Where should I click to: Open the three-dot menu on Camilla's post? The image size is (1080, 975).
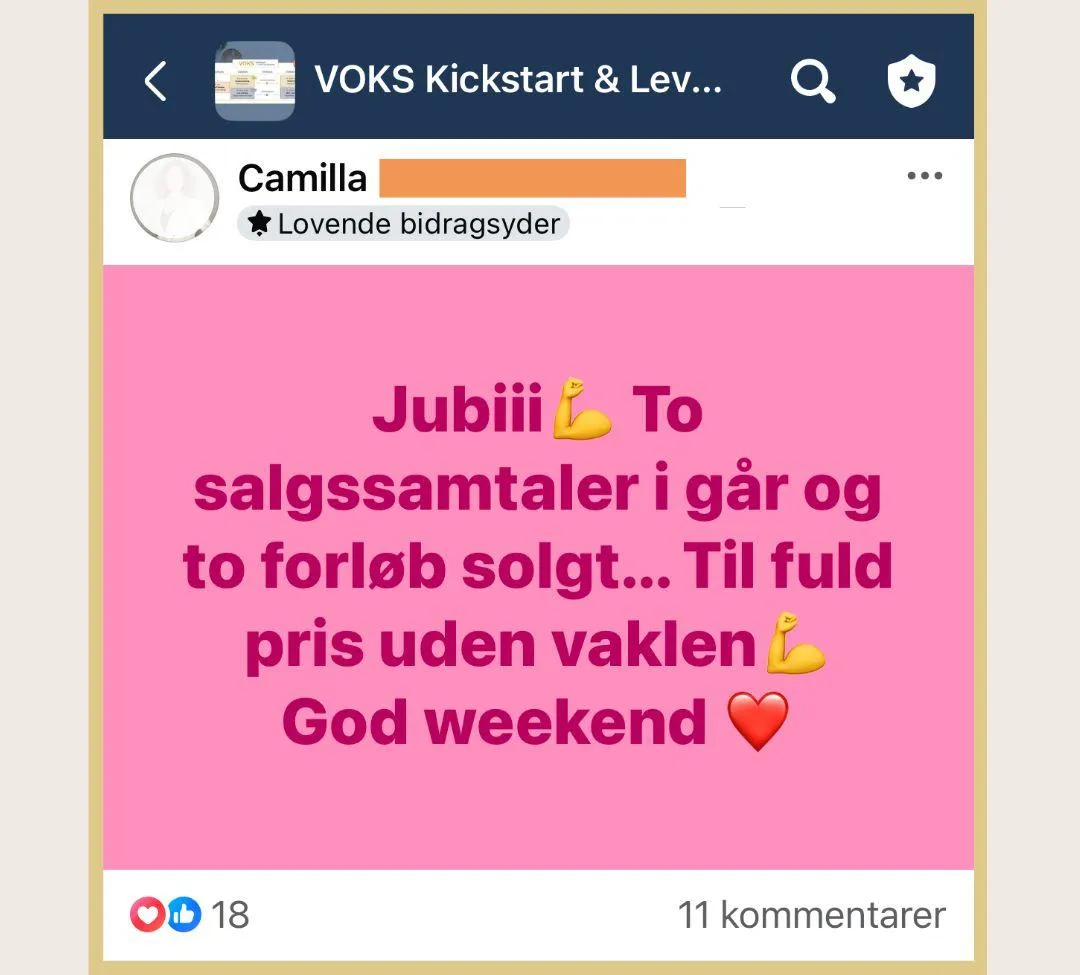point(924,176)
